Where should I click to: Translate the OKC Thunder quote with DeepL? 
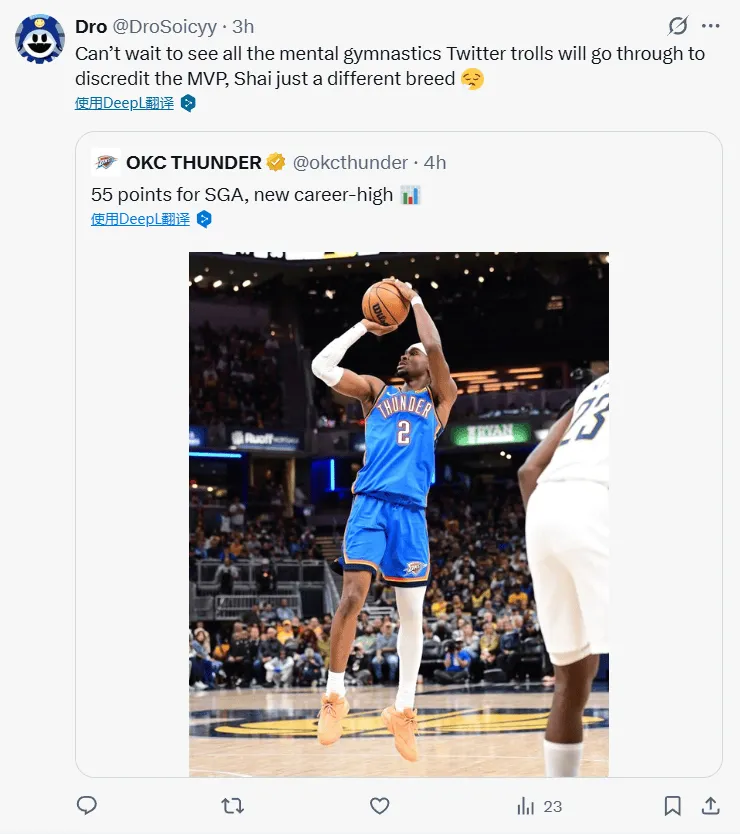(140, 219)
